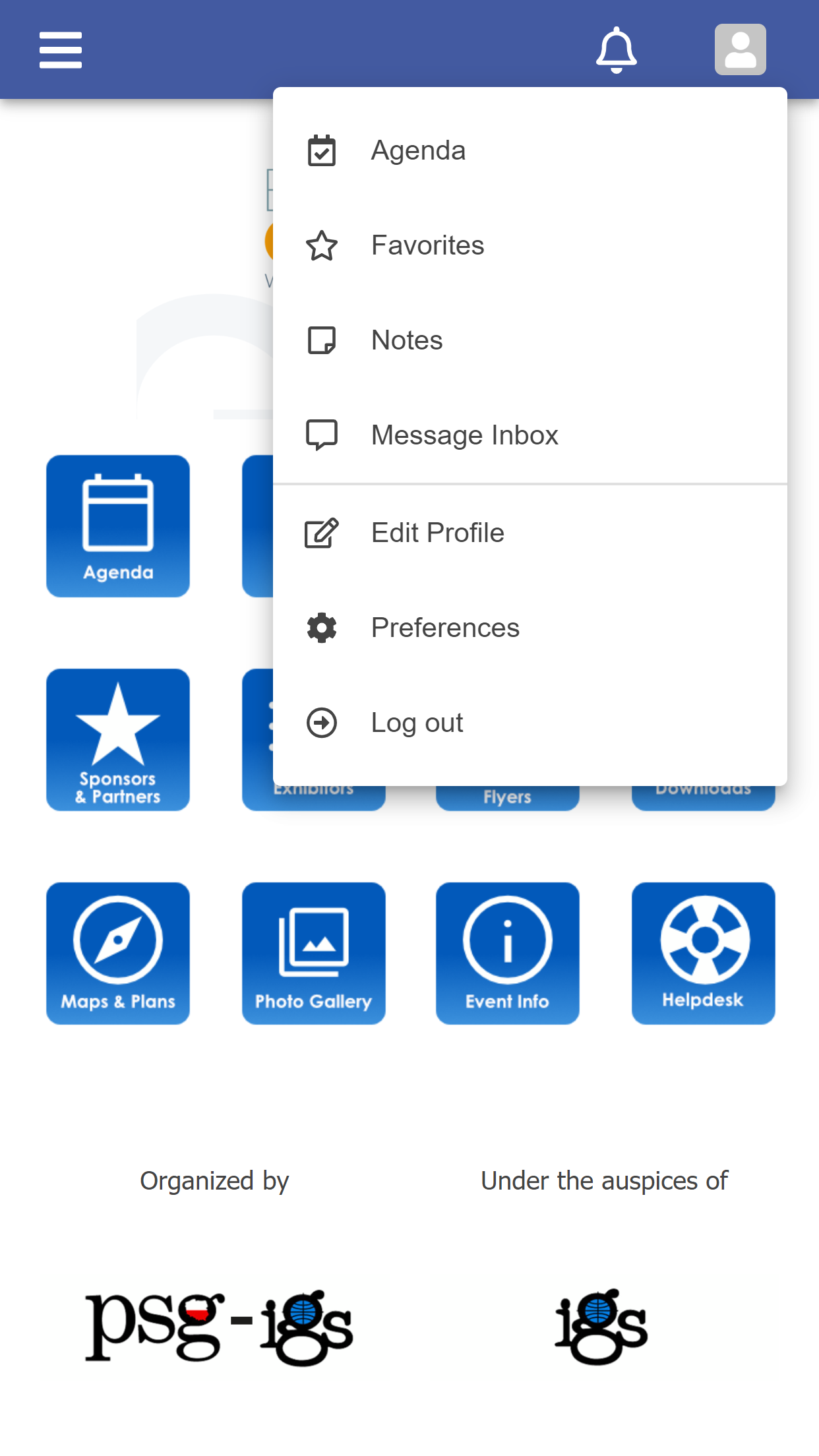The width and height of the screenshot is (819, 1456).
Task: Go to Message Inbox
Action: [530, 435]
